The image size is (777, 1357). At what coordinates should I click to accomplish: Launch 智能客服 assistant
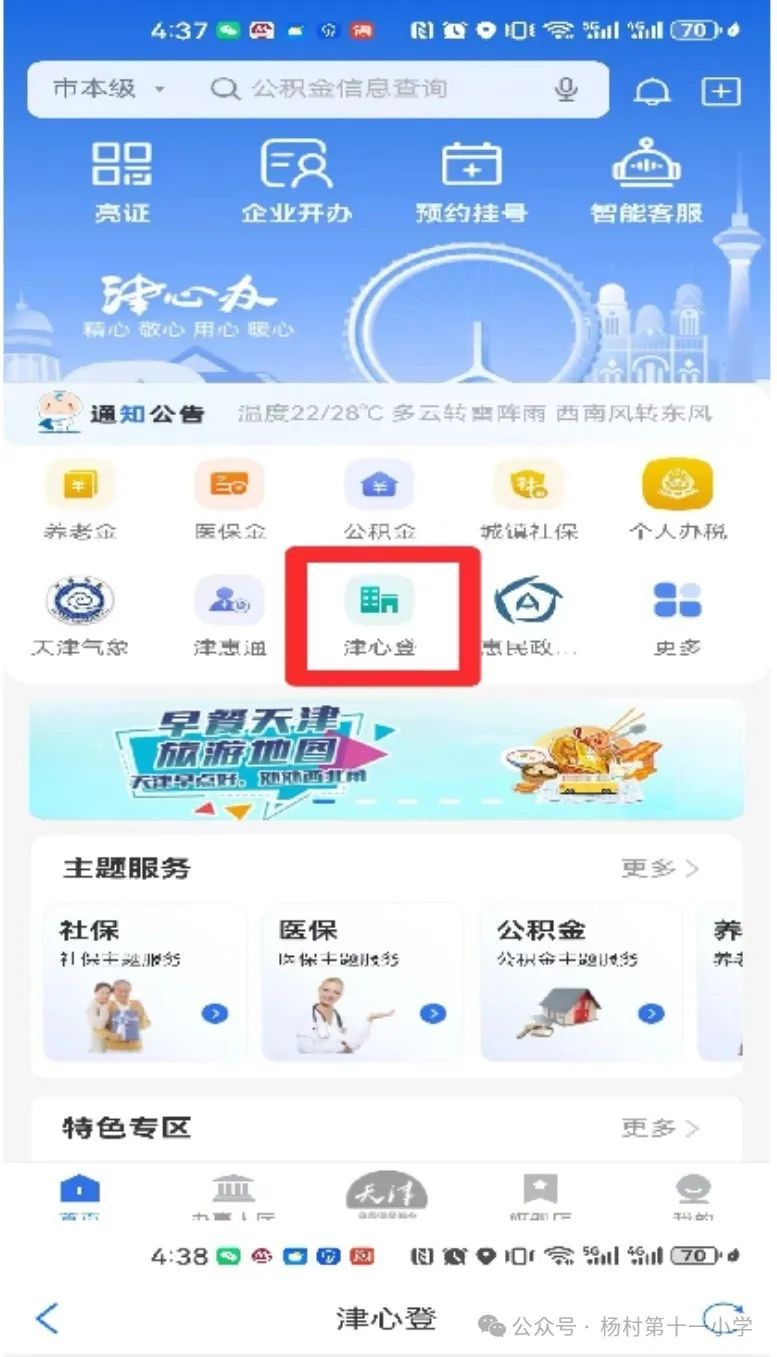pos(646,180)
